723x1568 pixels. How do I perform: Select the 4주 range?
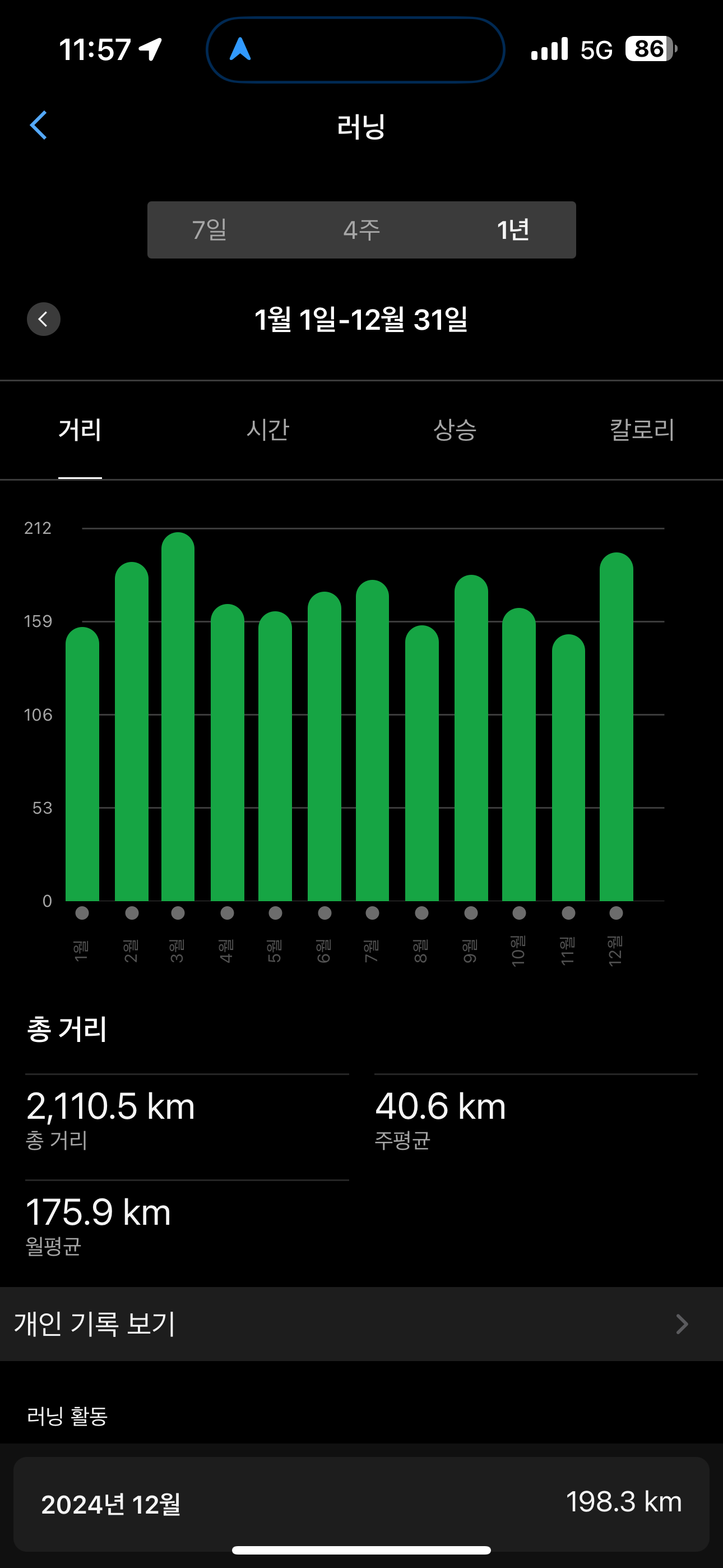(x=361, y=230)
